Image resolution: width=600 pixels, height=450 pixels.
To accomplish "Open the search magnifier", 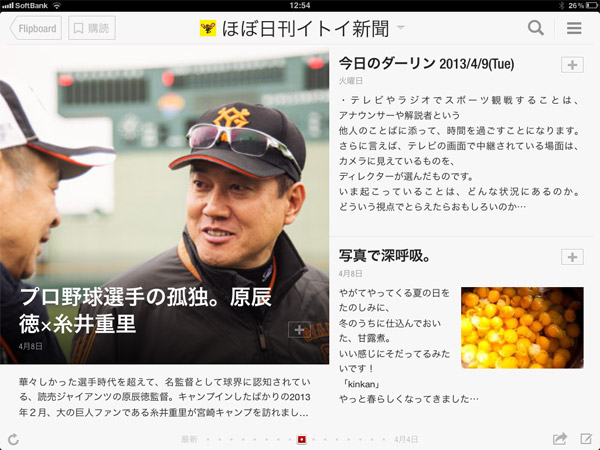I will point(536,28).
